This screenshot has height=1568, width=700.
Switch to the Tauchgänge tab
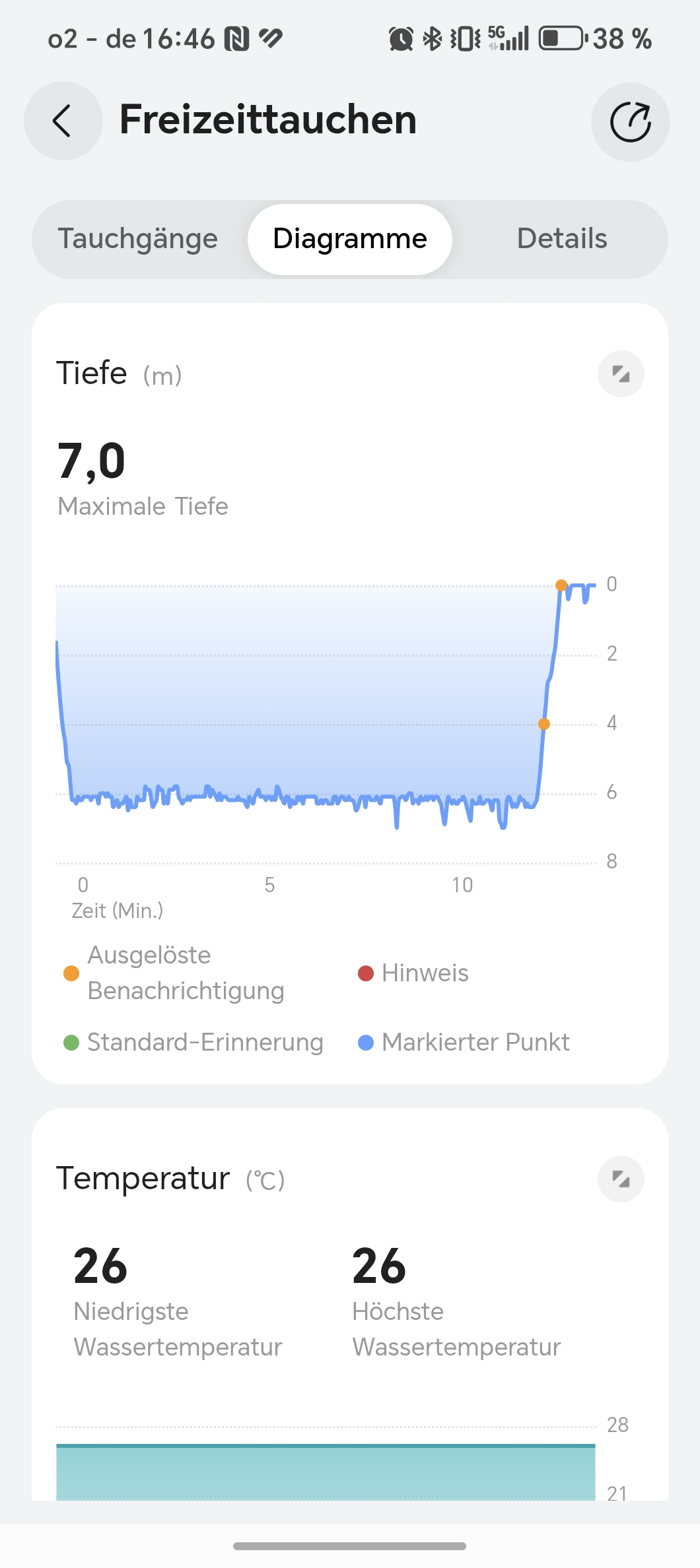click(138, 239)
